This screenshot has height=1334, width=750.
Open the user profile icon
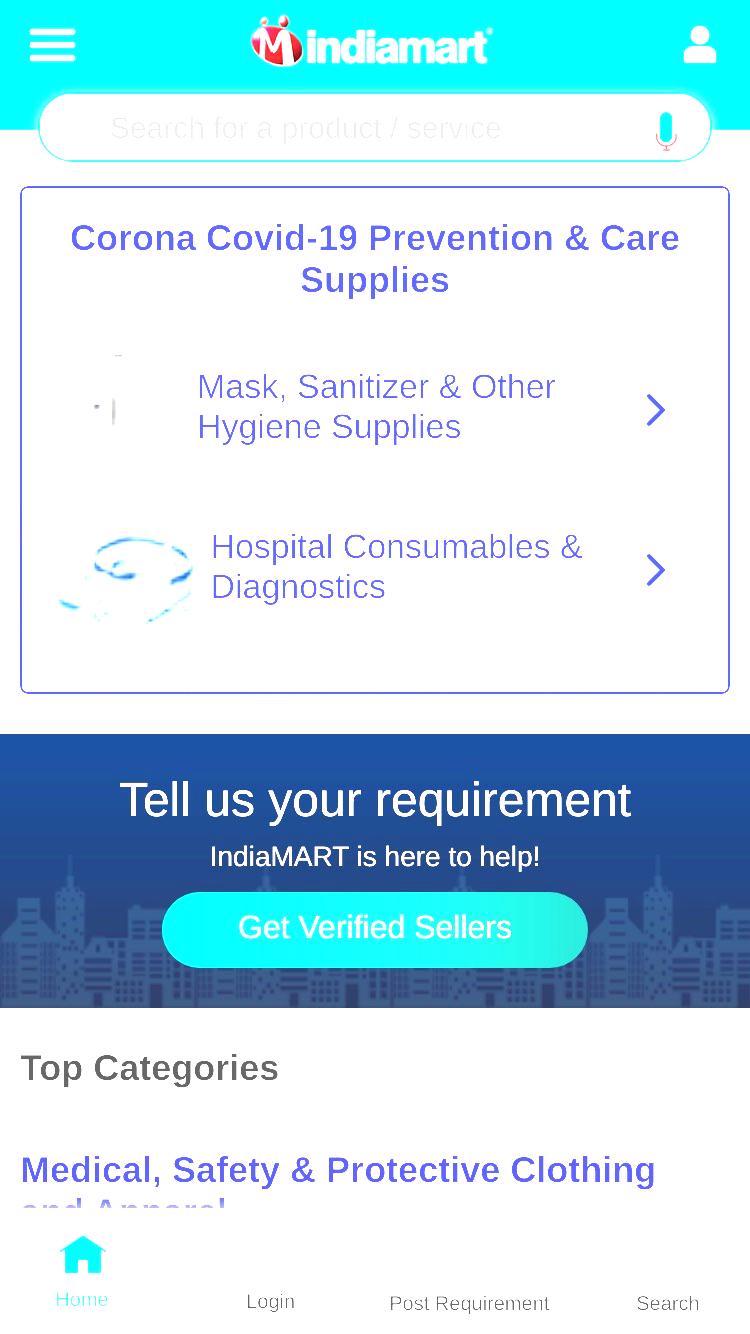(699, 45)
